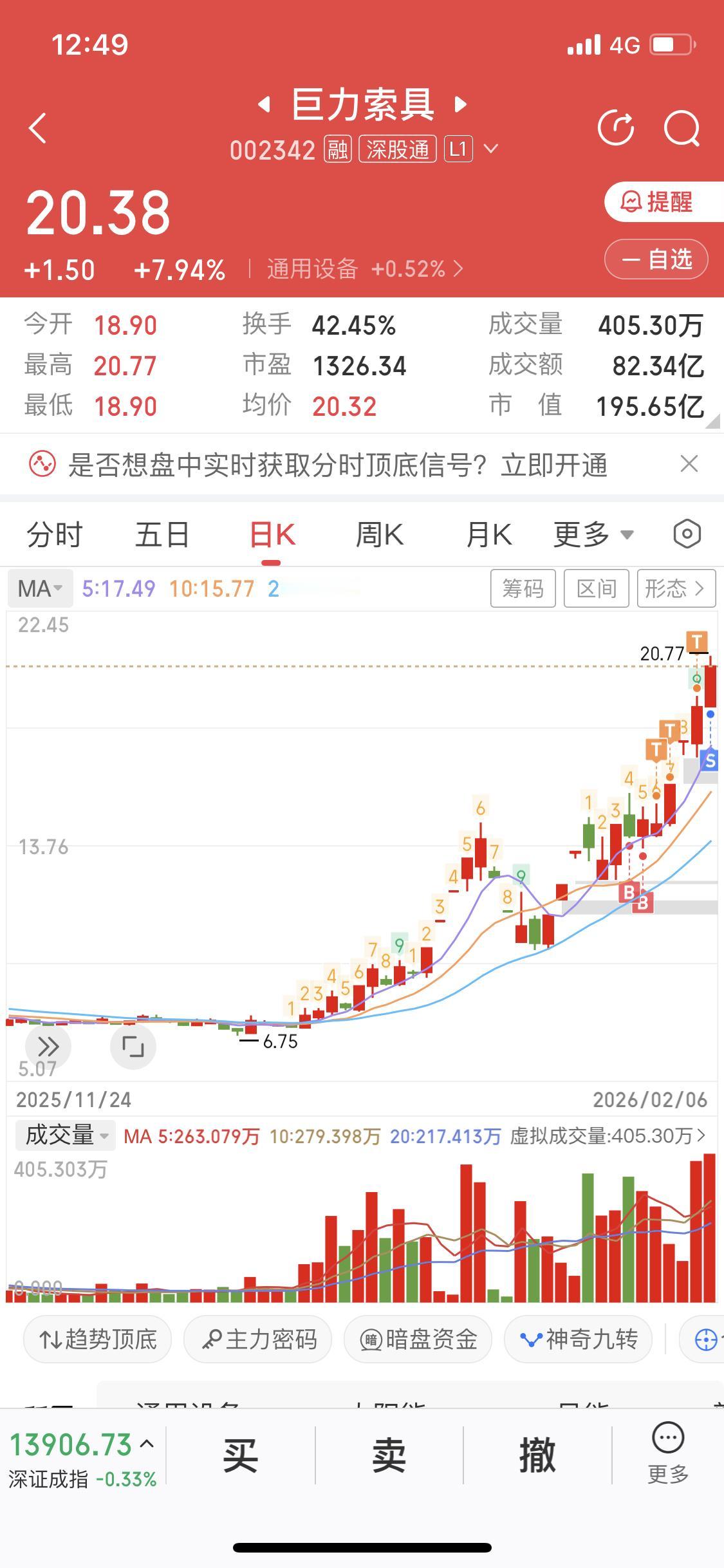The height and width of the screenshot is (1568, 724).
Task: Tap 神奇九转 magic nine-turn feature
Action: [577, 1339]
